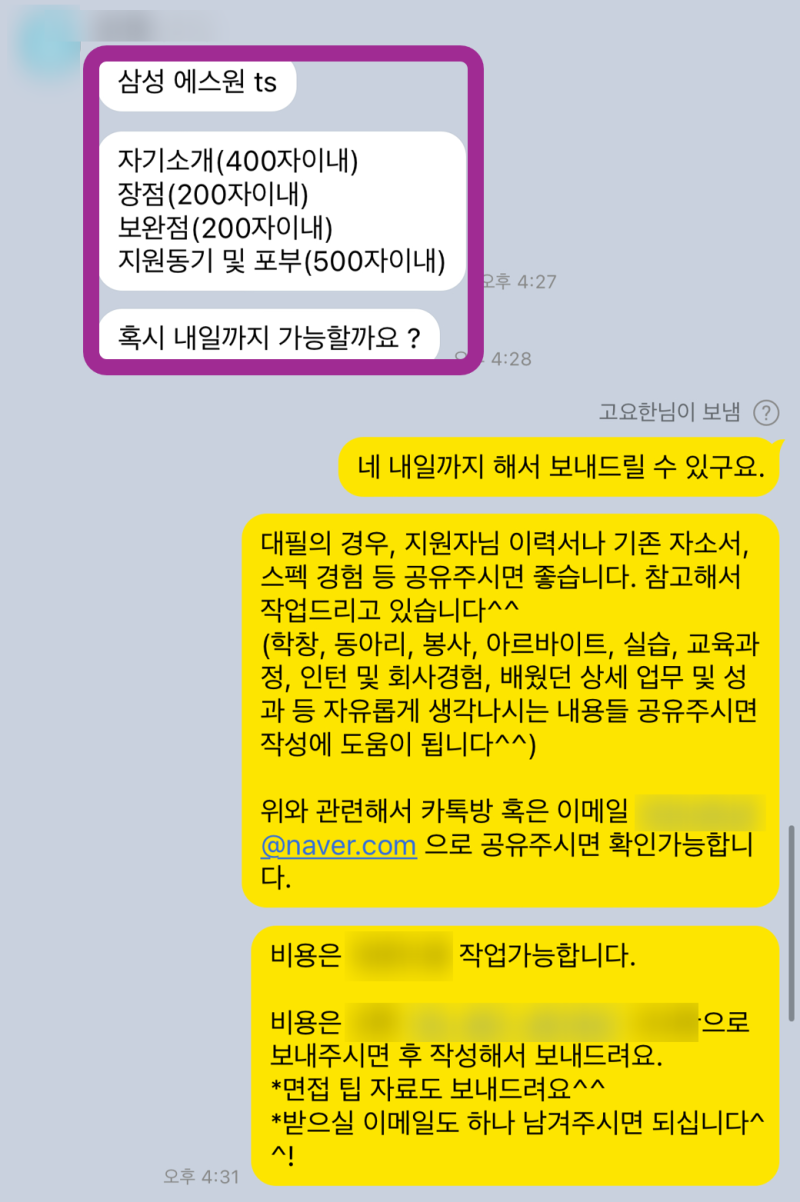This screenshot has height=1202, width=800.
Task: Tap the question mark next to 고요한님이 보냄
Action: coord(766,412)
